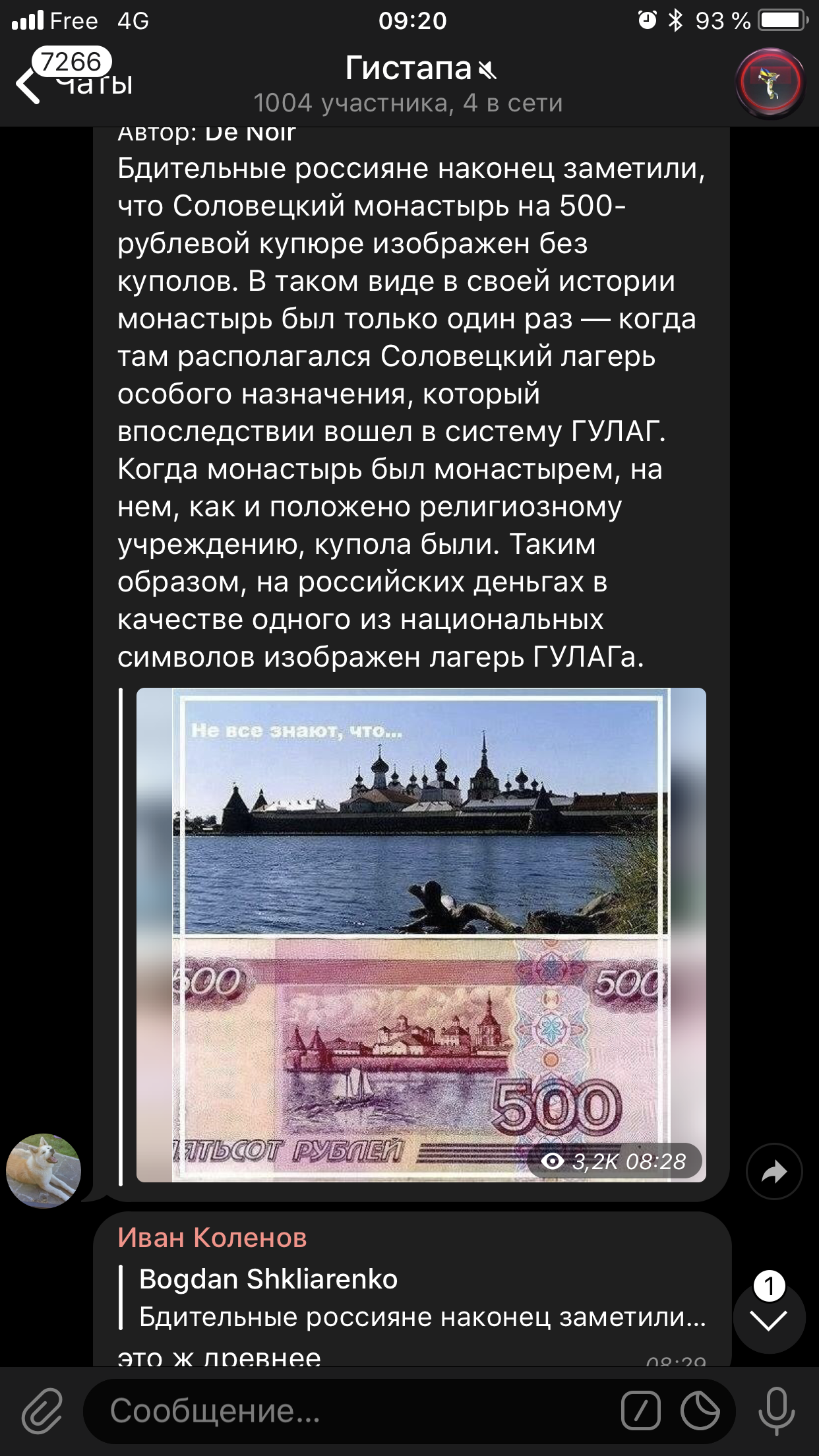The height and width of the screenshot is (1456, 819).
Task: Open the sender's dog avatar profile
Action: pos(44,1170)
